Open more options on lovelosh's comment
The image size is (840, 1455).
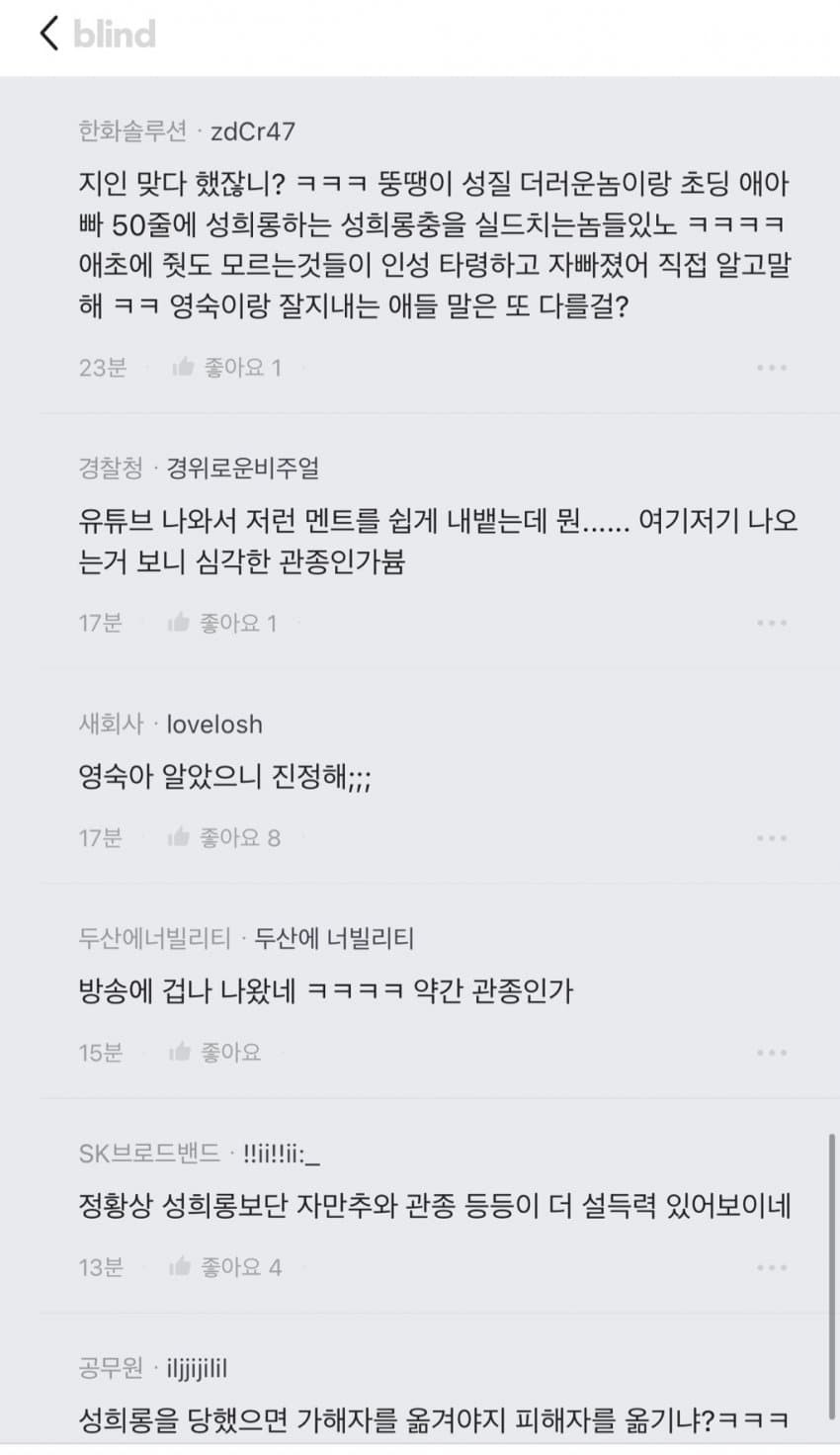coord(771,838)
